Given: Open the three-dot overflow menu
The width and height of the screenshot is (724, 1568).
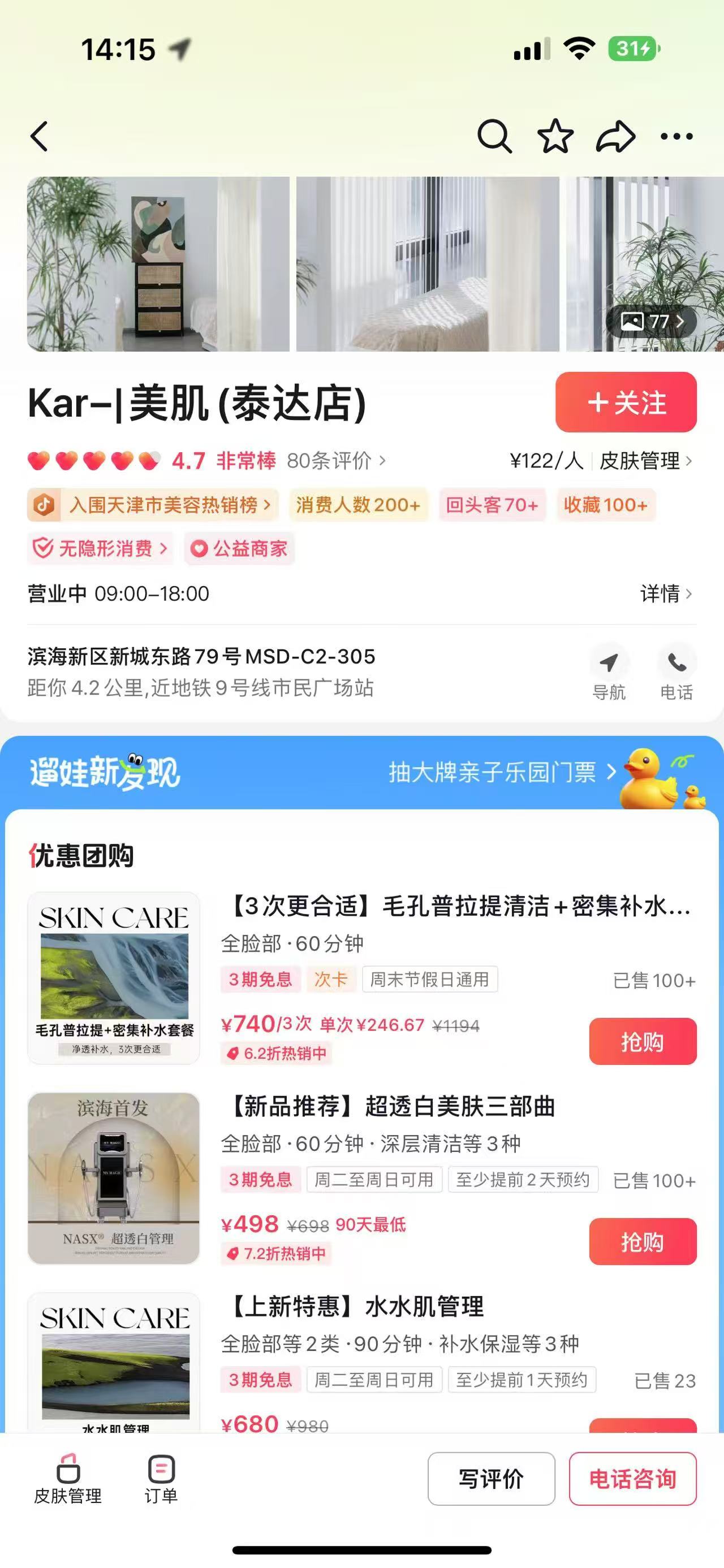Looking at the screenshot, I should (676, 136).
